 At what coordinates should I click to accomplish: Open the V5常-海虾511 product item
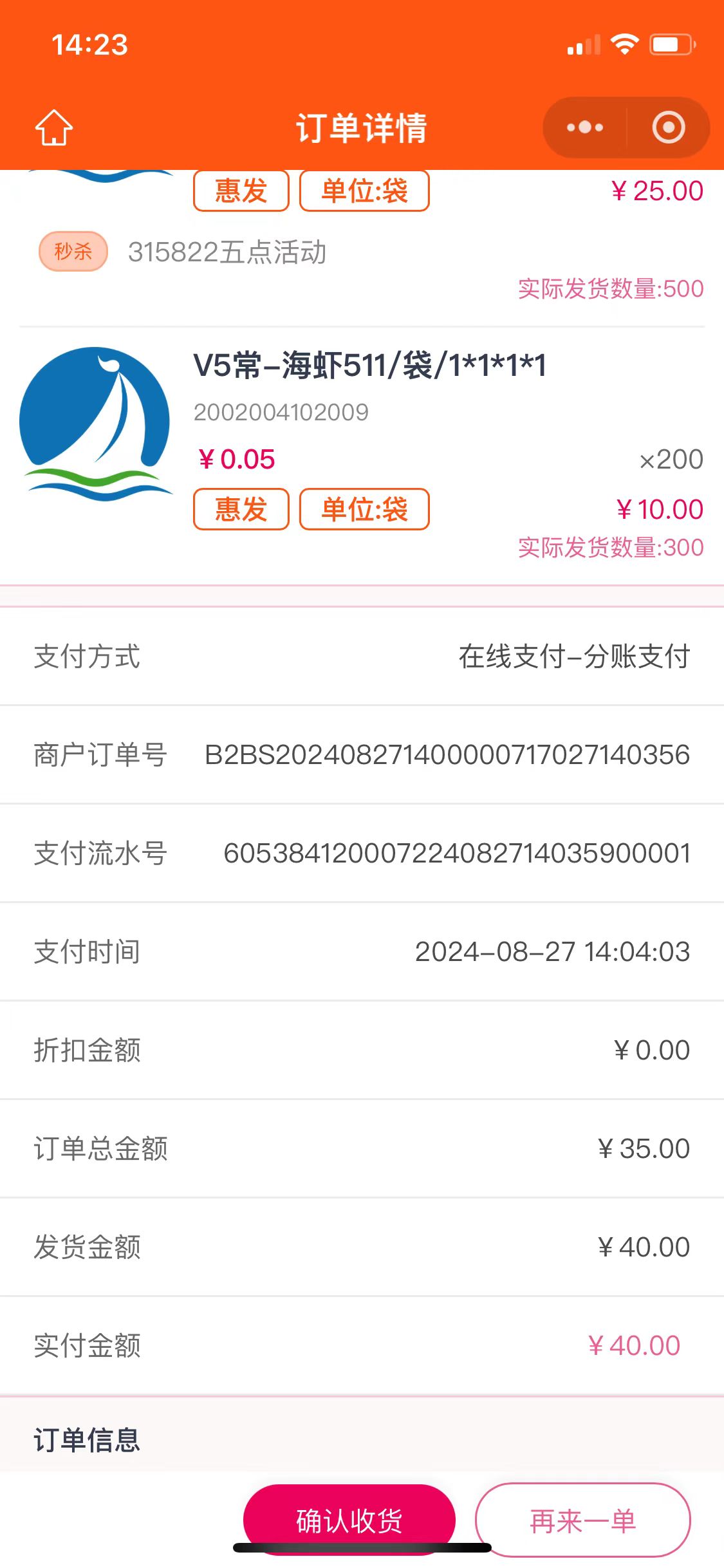pos(369,366)
